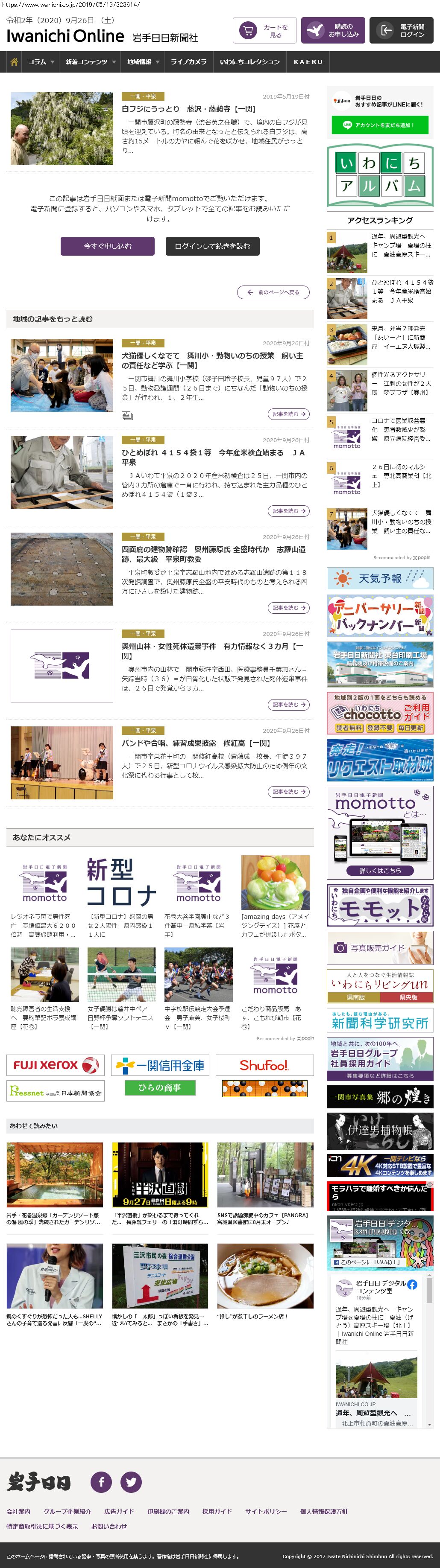Add the LINE account as a friend

tap(380, 125)
